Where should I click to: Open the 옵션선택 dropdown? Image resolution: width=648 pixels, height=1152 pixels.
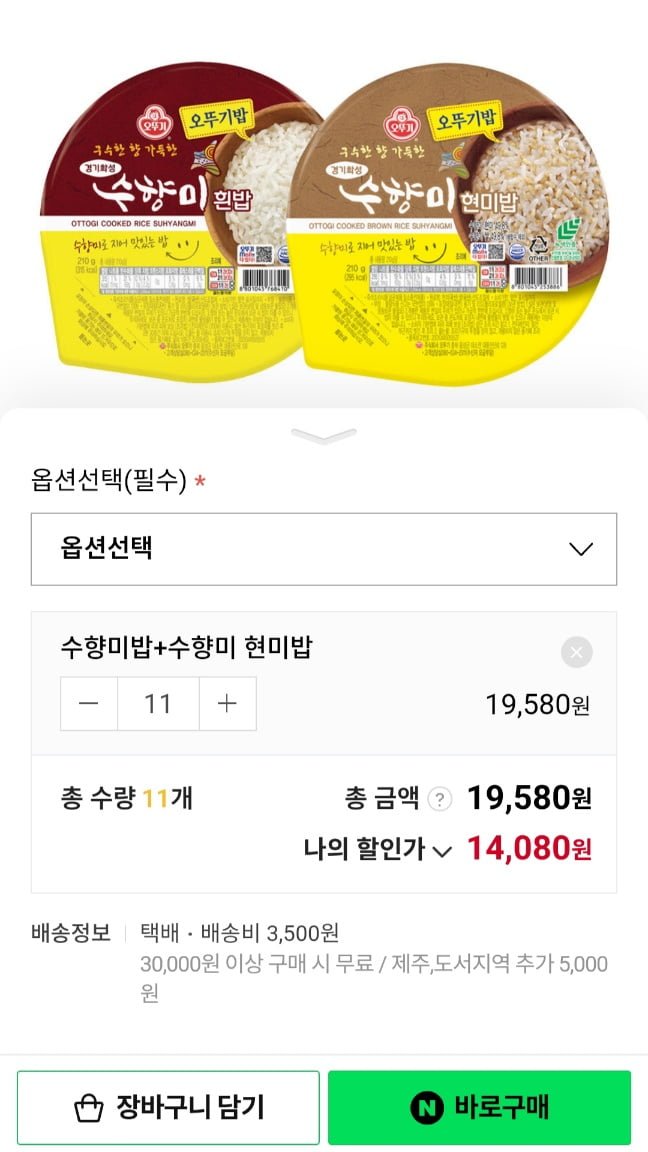click(324, 549)
